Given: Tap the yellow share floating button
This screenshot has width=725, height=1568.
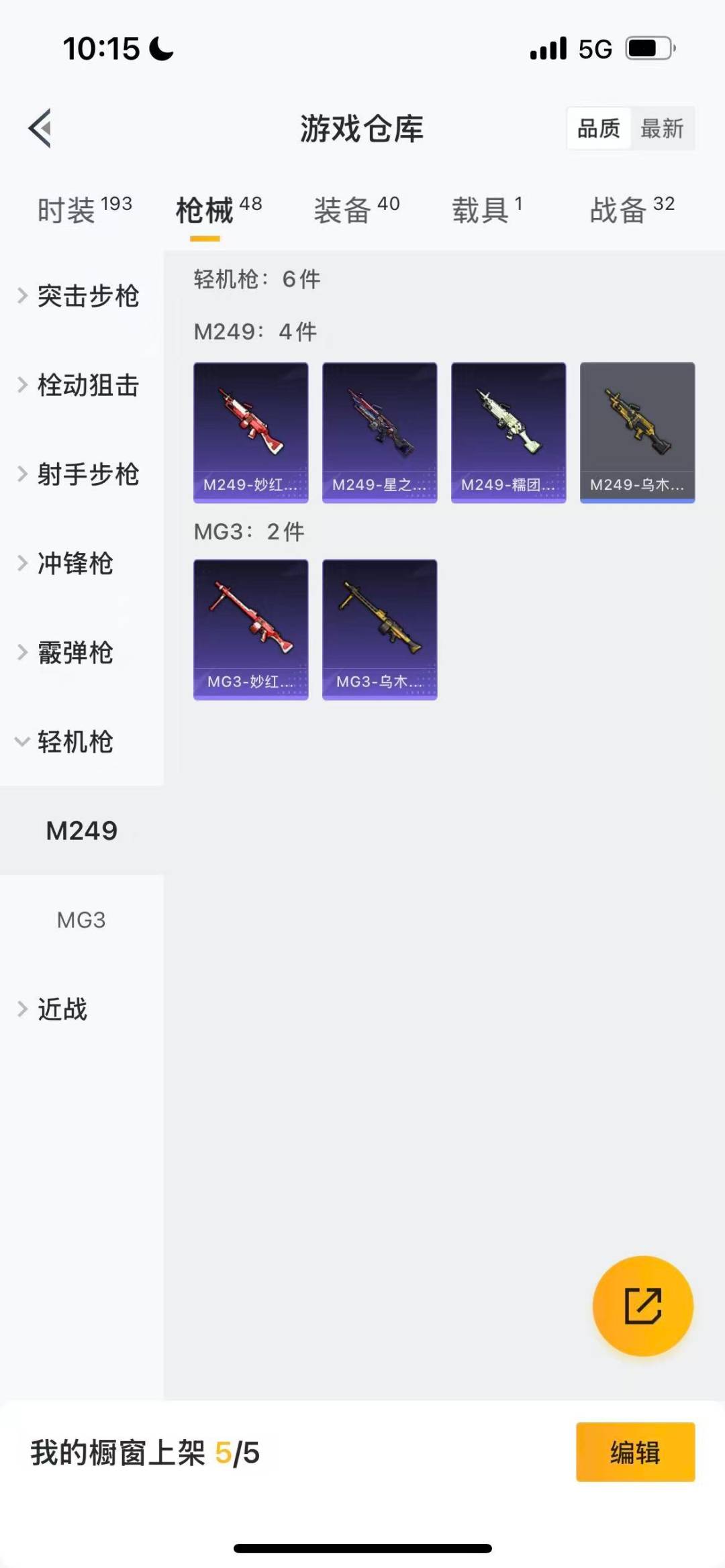Looking at the screenshot, I should click(642, 1306).
